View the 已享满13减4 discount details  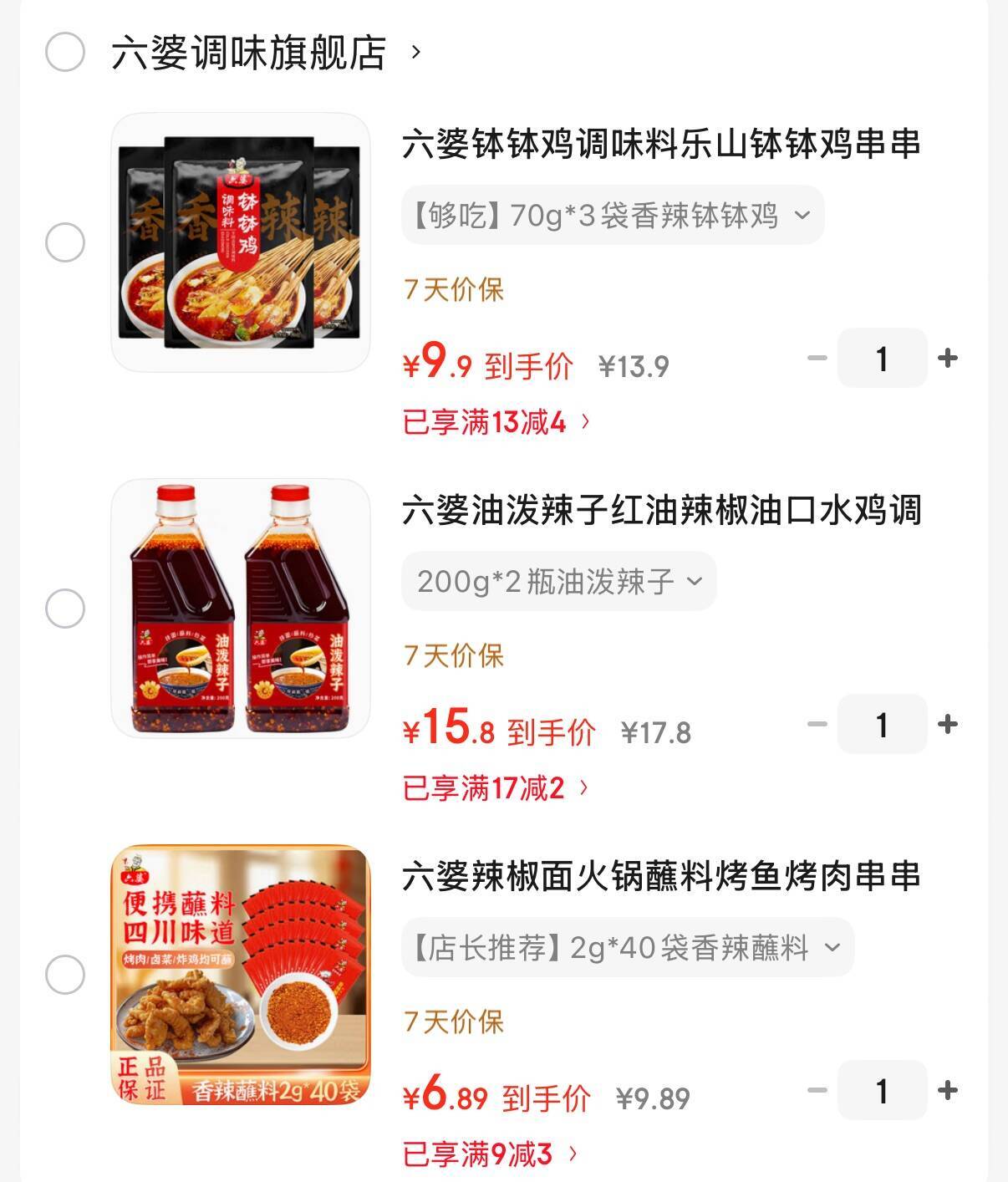(x=496, y=422)
